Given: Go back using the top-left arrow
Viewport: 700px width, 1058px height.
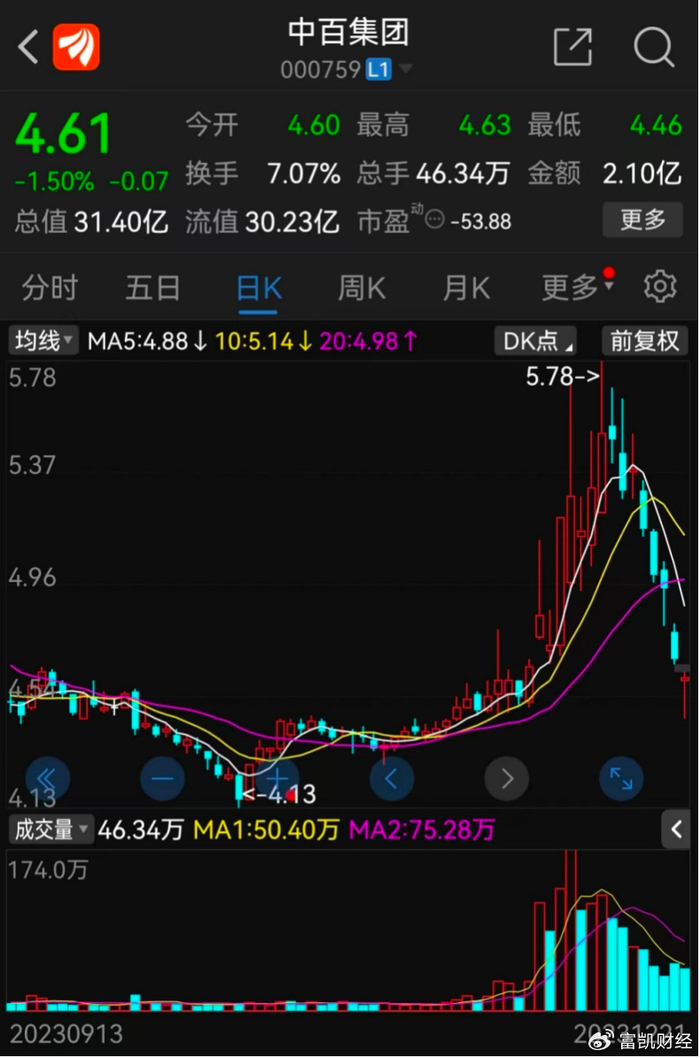Looking at the screenshot, I should [x=29, y=47].
